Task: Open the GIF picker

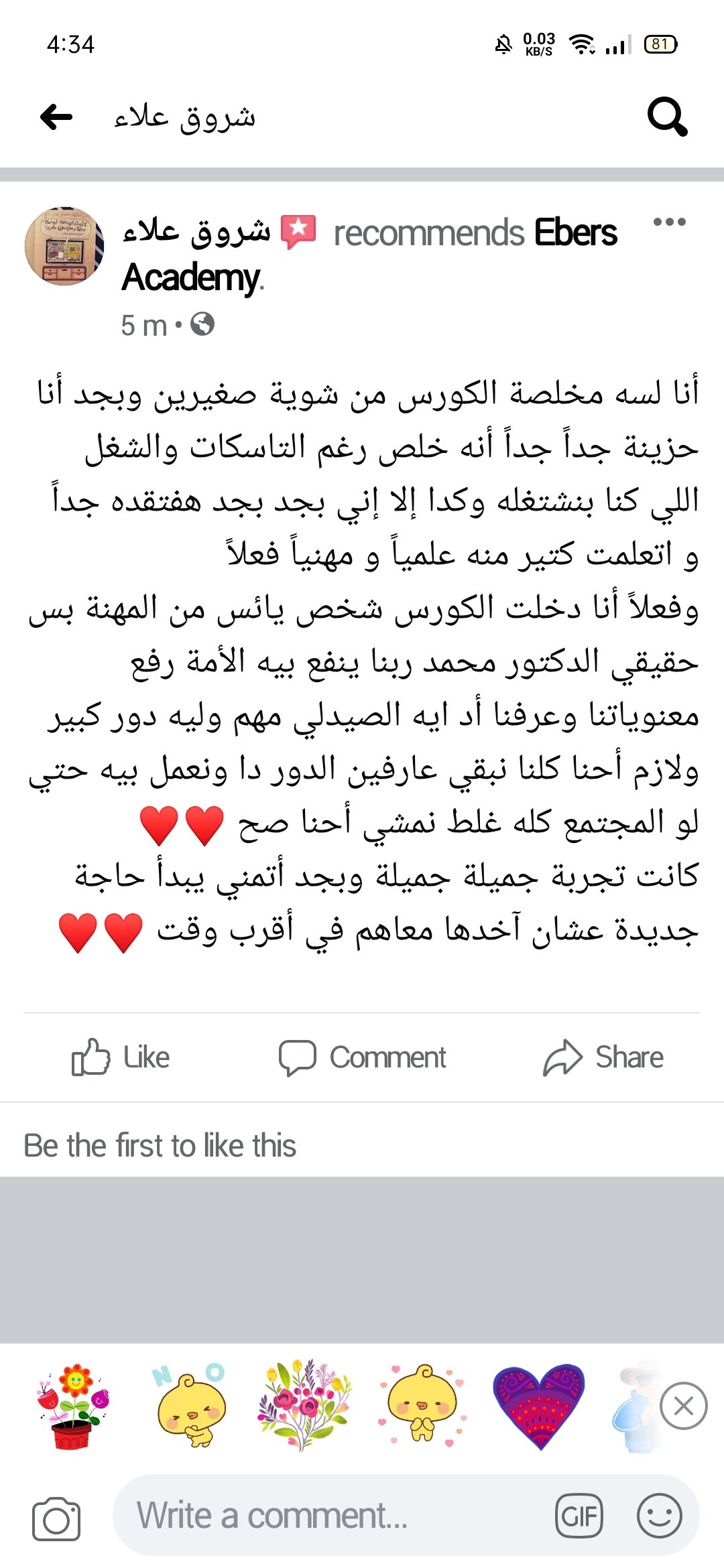Action: pyautogui.click(x=579, y=1516)
